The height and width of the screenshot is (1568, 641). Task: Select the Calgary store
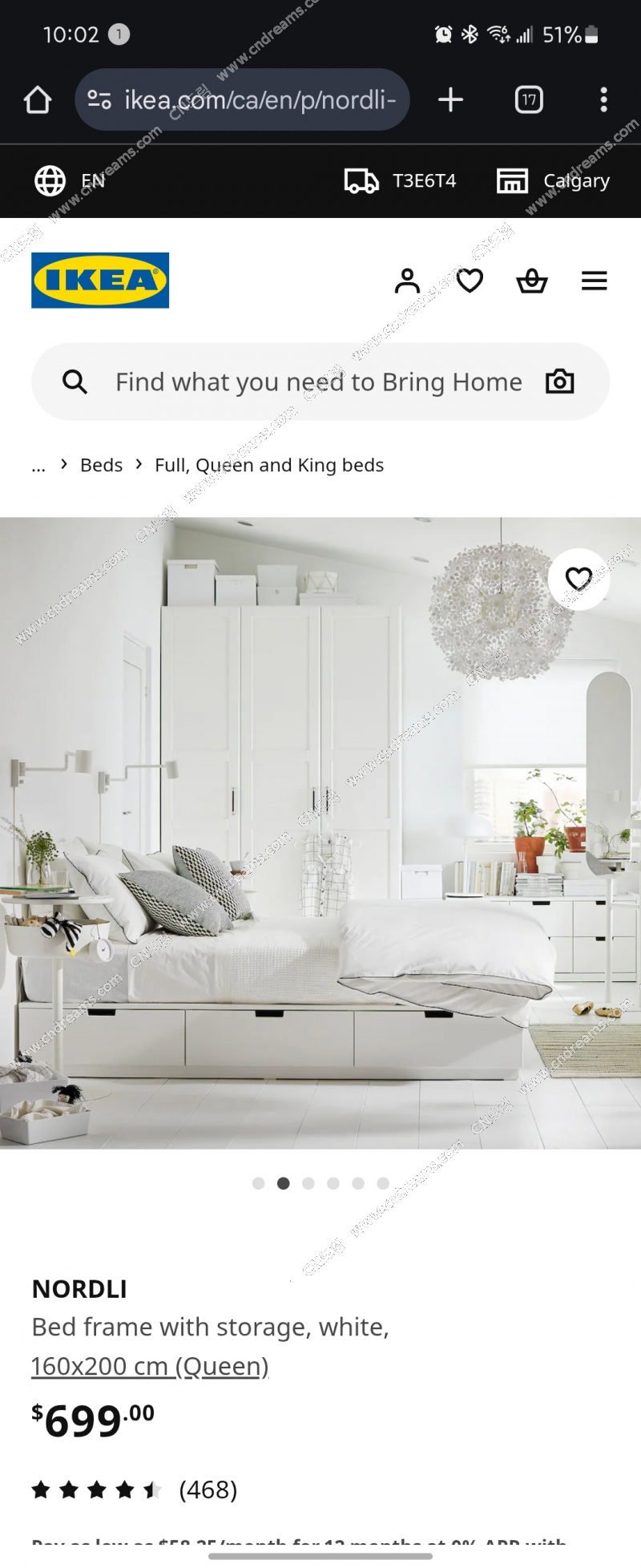click(x=553, y=181)
